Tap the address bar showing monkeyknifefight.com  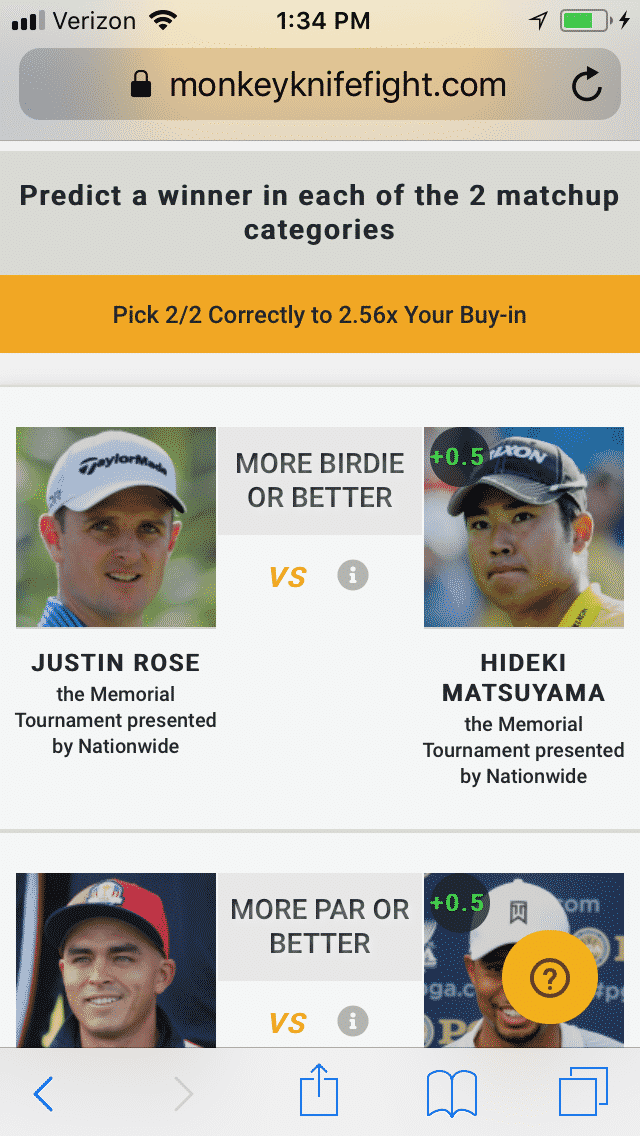point(320,85)
